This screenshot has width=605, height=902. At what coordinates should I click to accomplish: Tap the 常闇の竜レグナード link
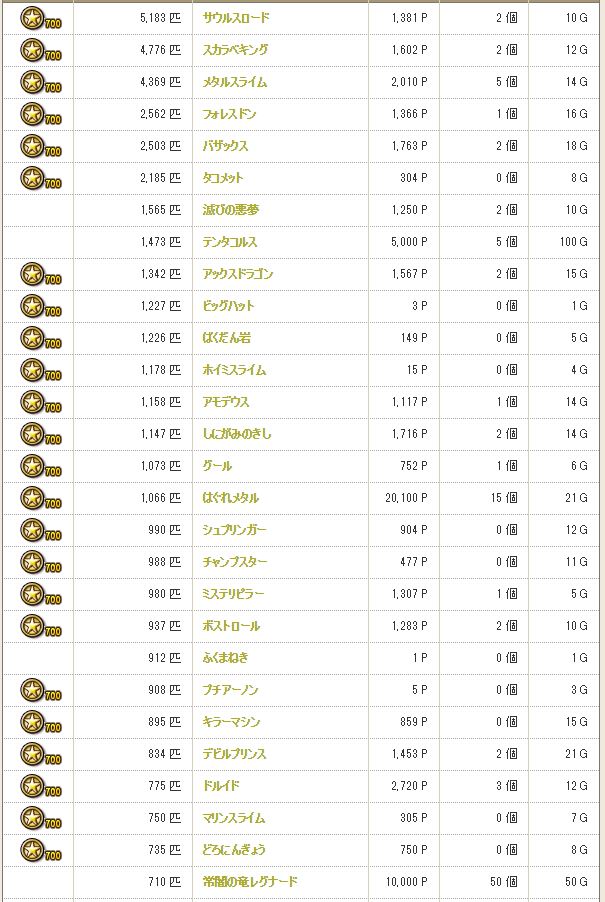point(249,882)
